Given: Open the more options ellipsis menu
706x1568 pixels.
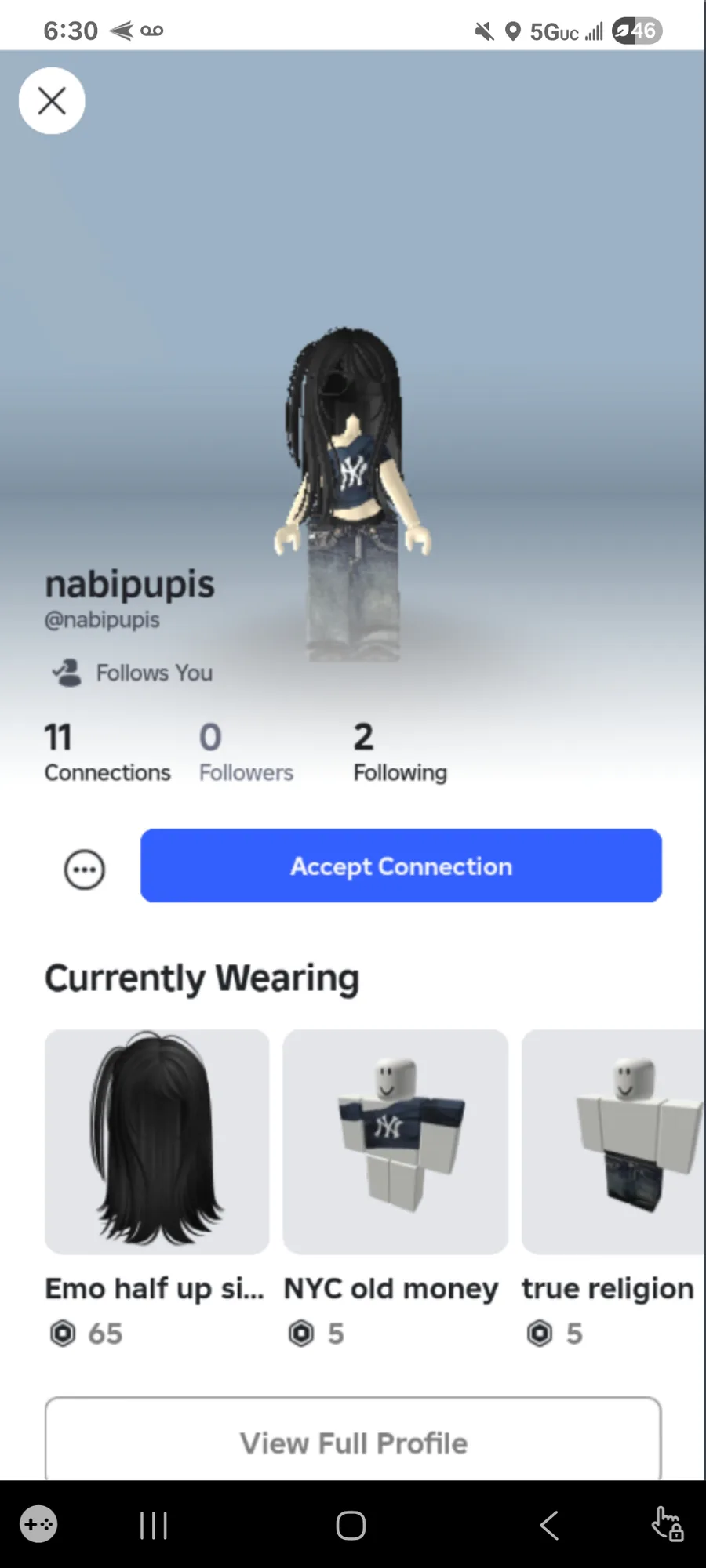Looking at the screenshot, I should [84, 869].
